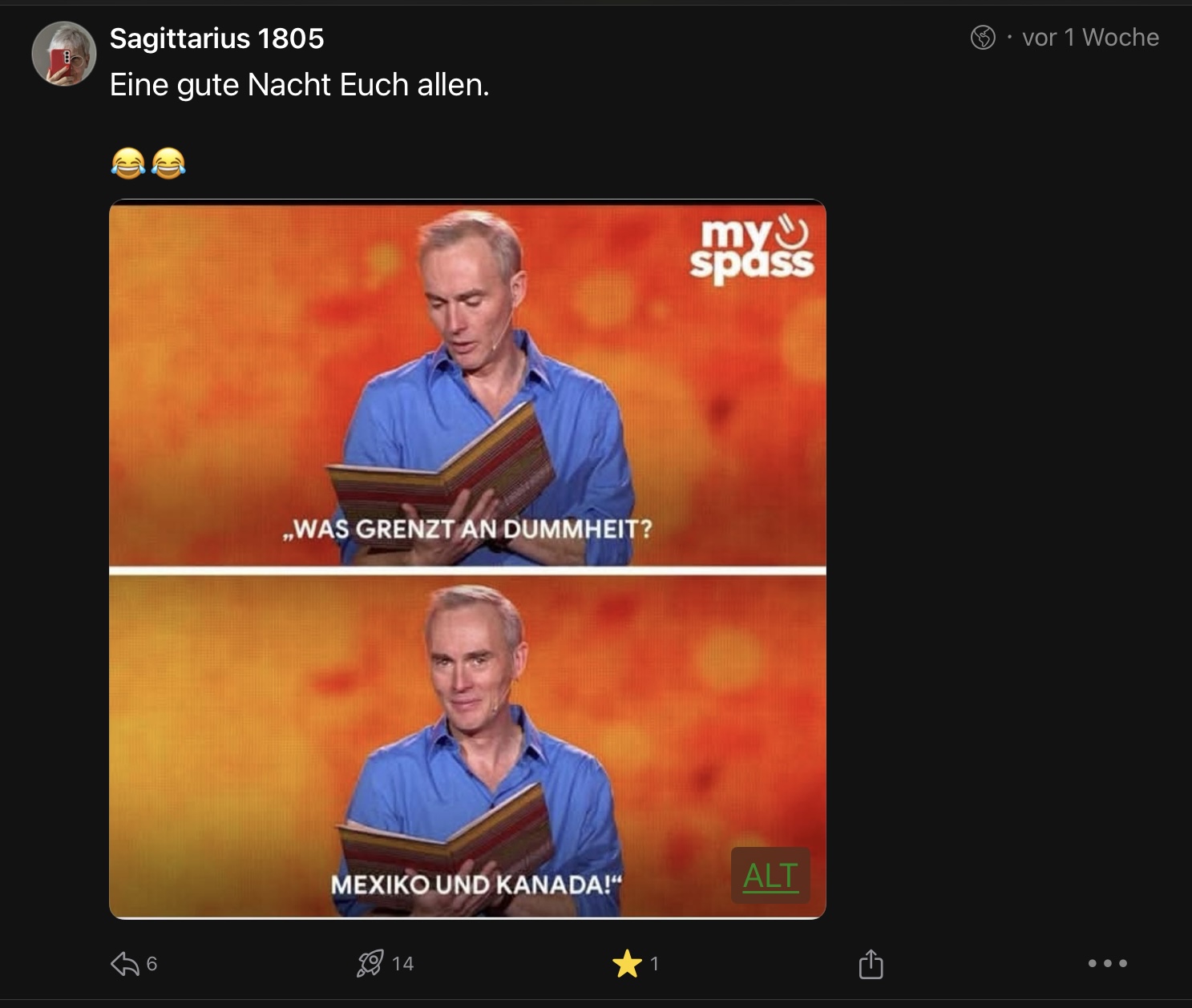Image resolution: width=1192 pixels, height=1008 pixels.
Task: Reply to Sagittarius 1805's post
Action: pyautogui.click(x=125, y=963)
